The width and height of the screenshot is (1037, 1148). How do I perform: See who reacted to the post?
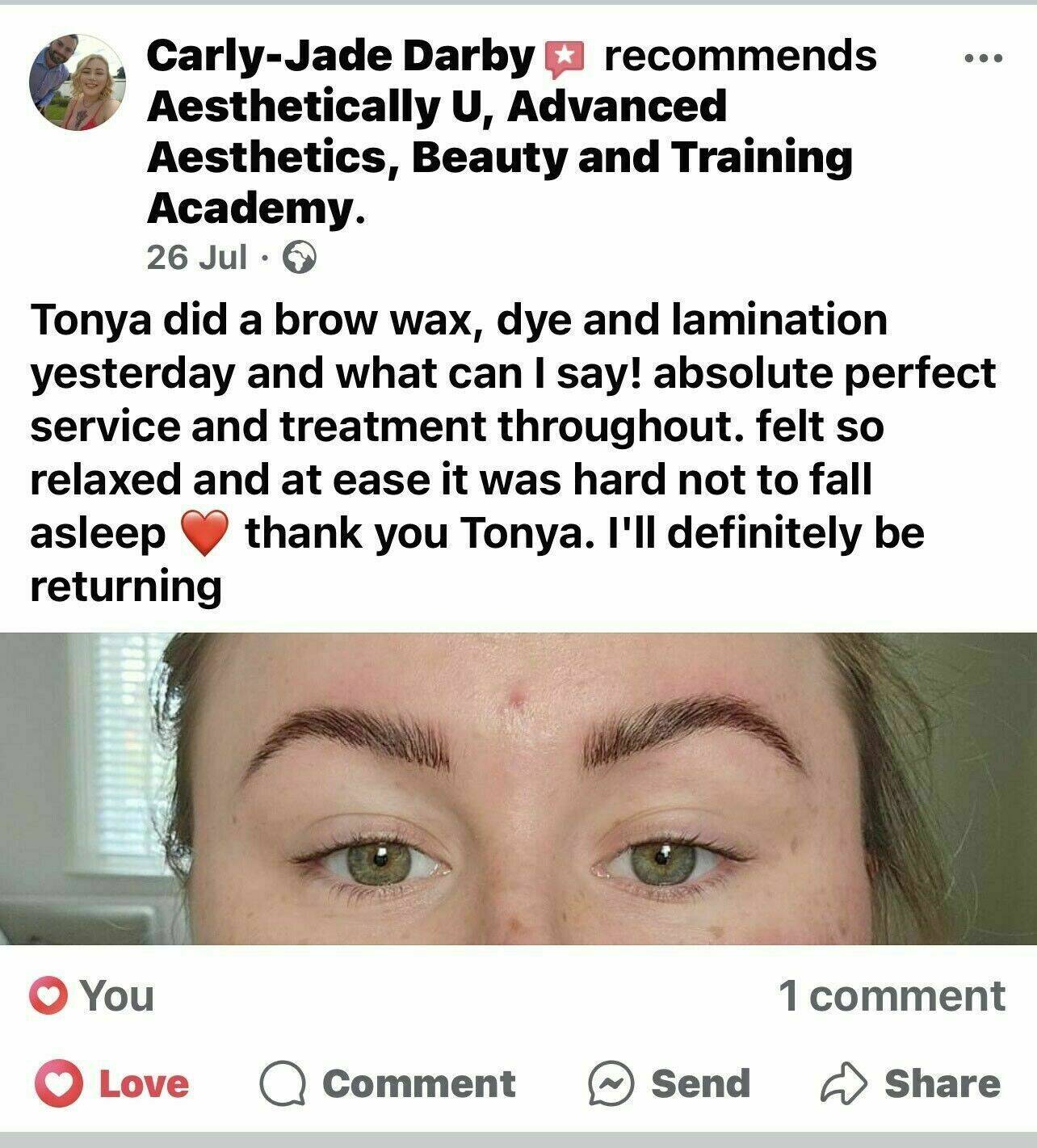click(92, 995)
